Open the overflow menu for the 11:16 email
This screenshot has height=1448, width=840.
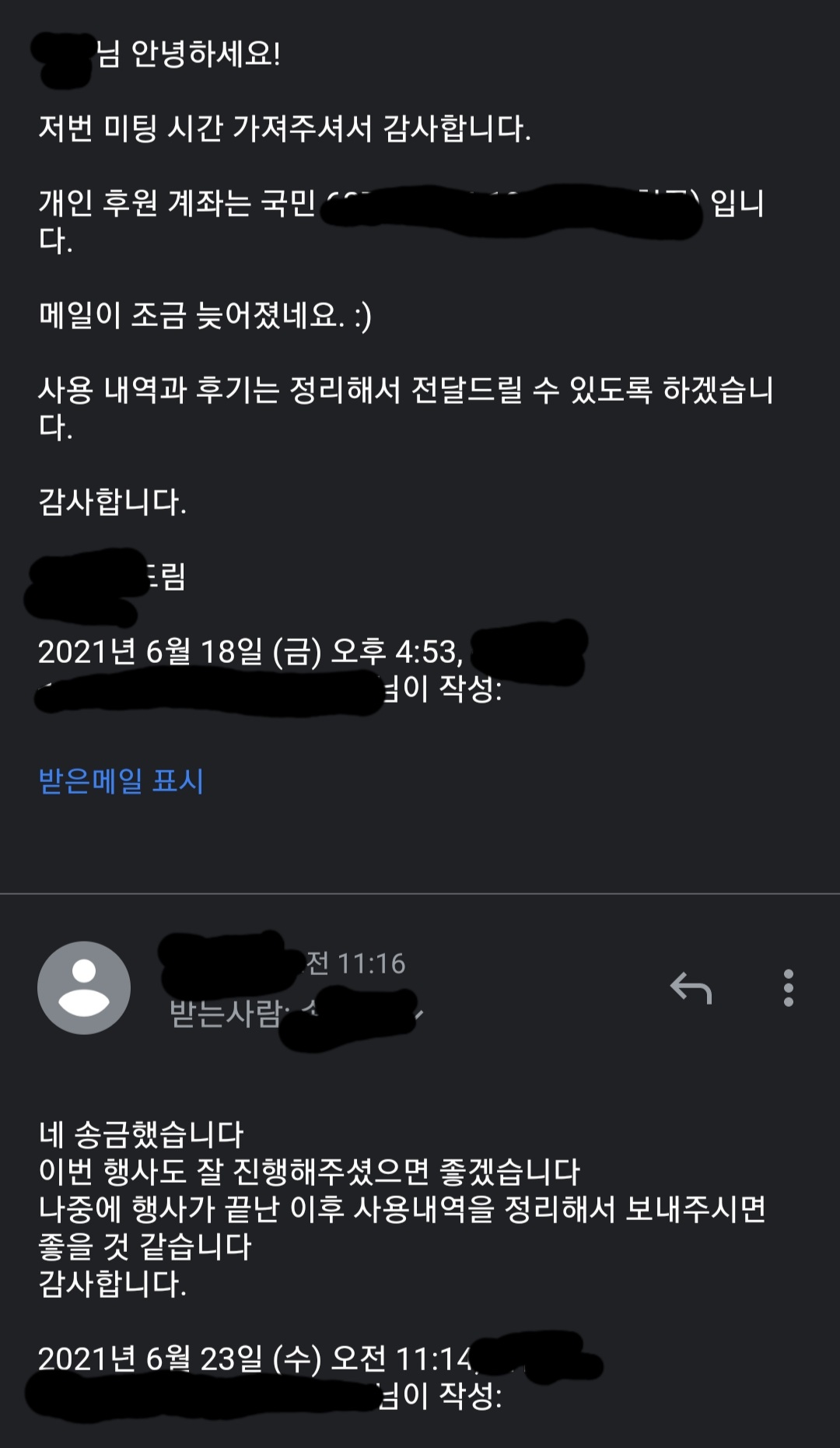tap(788, 988)
